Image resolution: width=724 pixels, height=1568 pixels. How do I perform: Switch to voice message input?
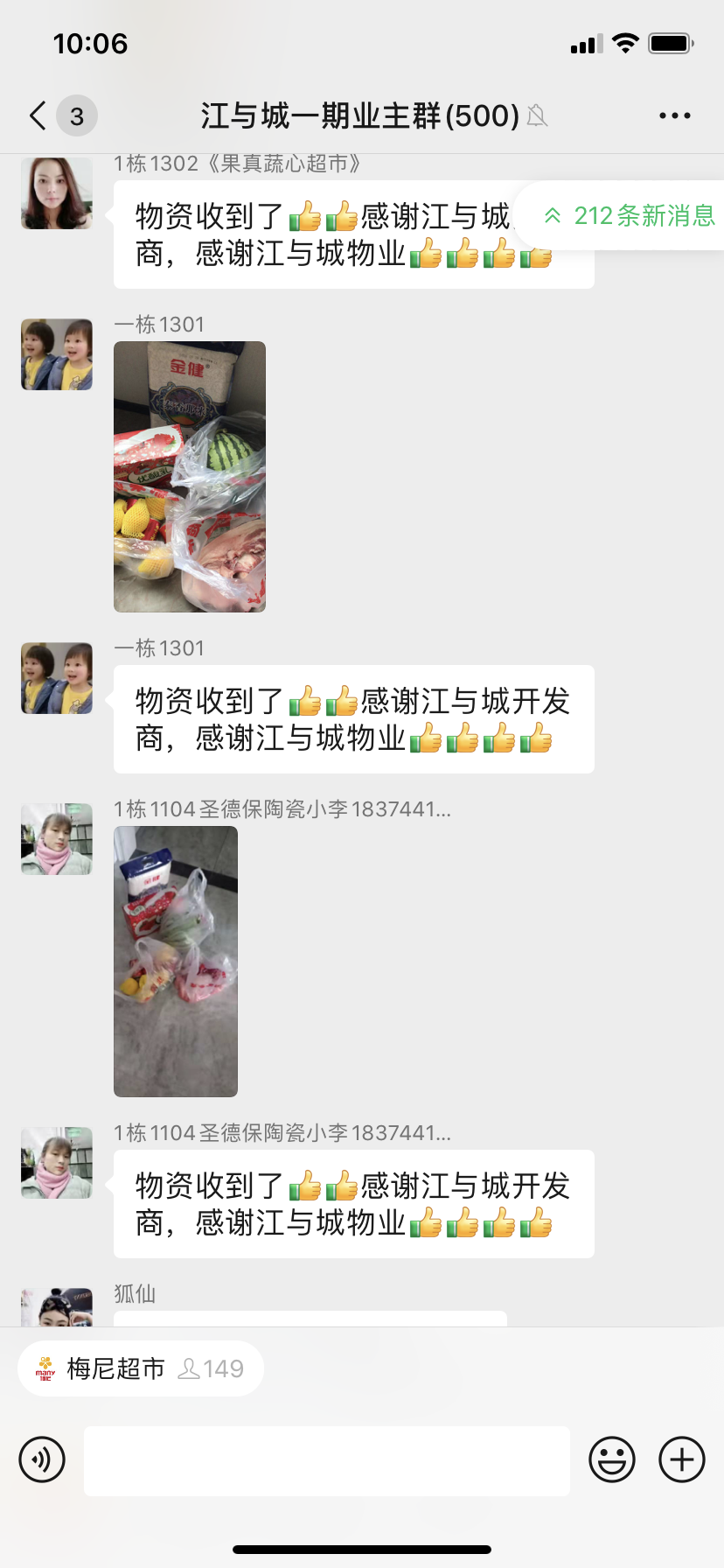coord(42,1459)
